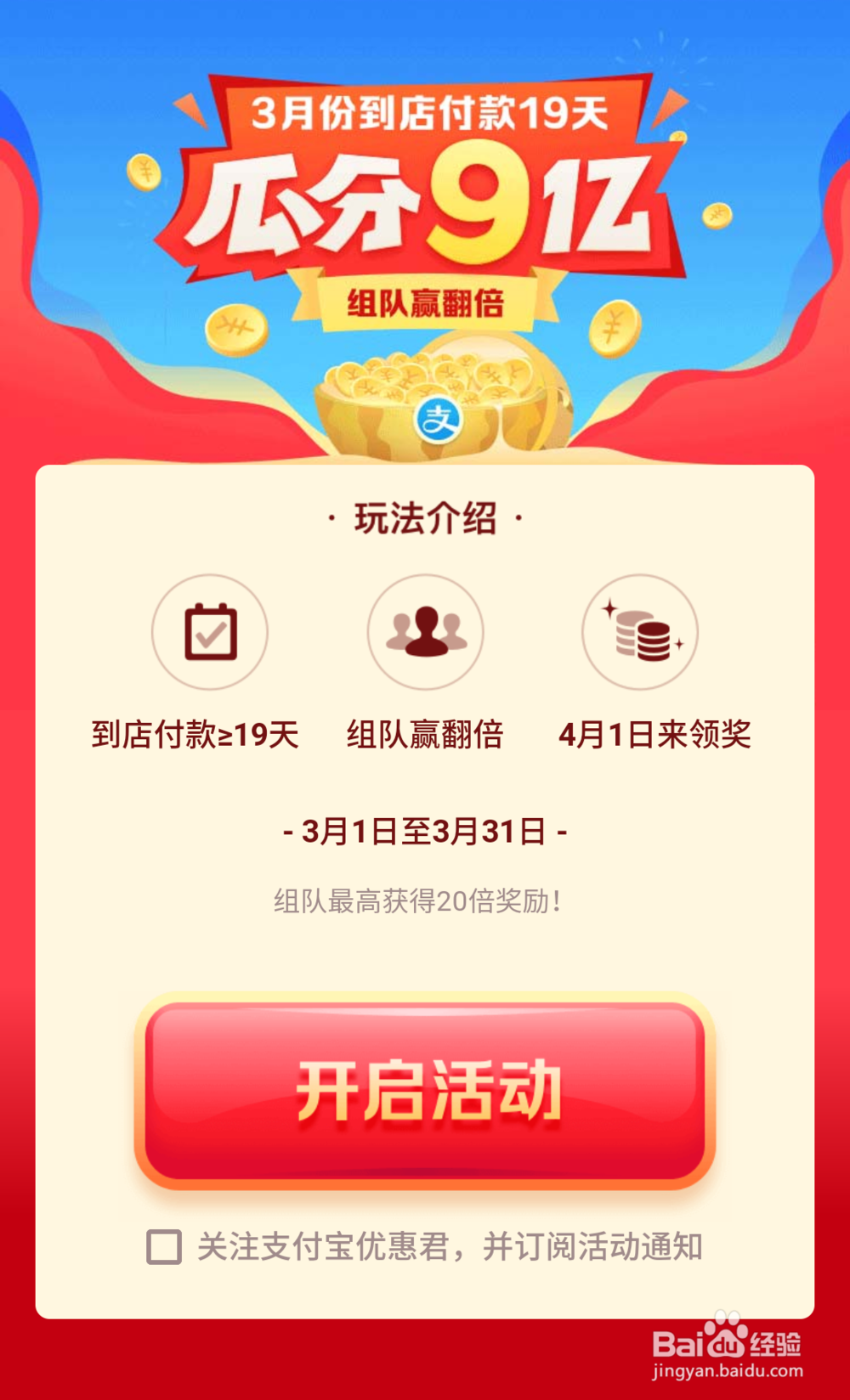Select the team group icon above 组队赢翻倍
850x1400 pixels.
(425, 632)
